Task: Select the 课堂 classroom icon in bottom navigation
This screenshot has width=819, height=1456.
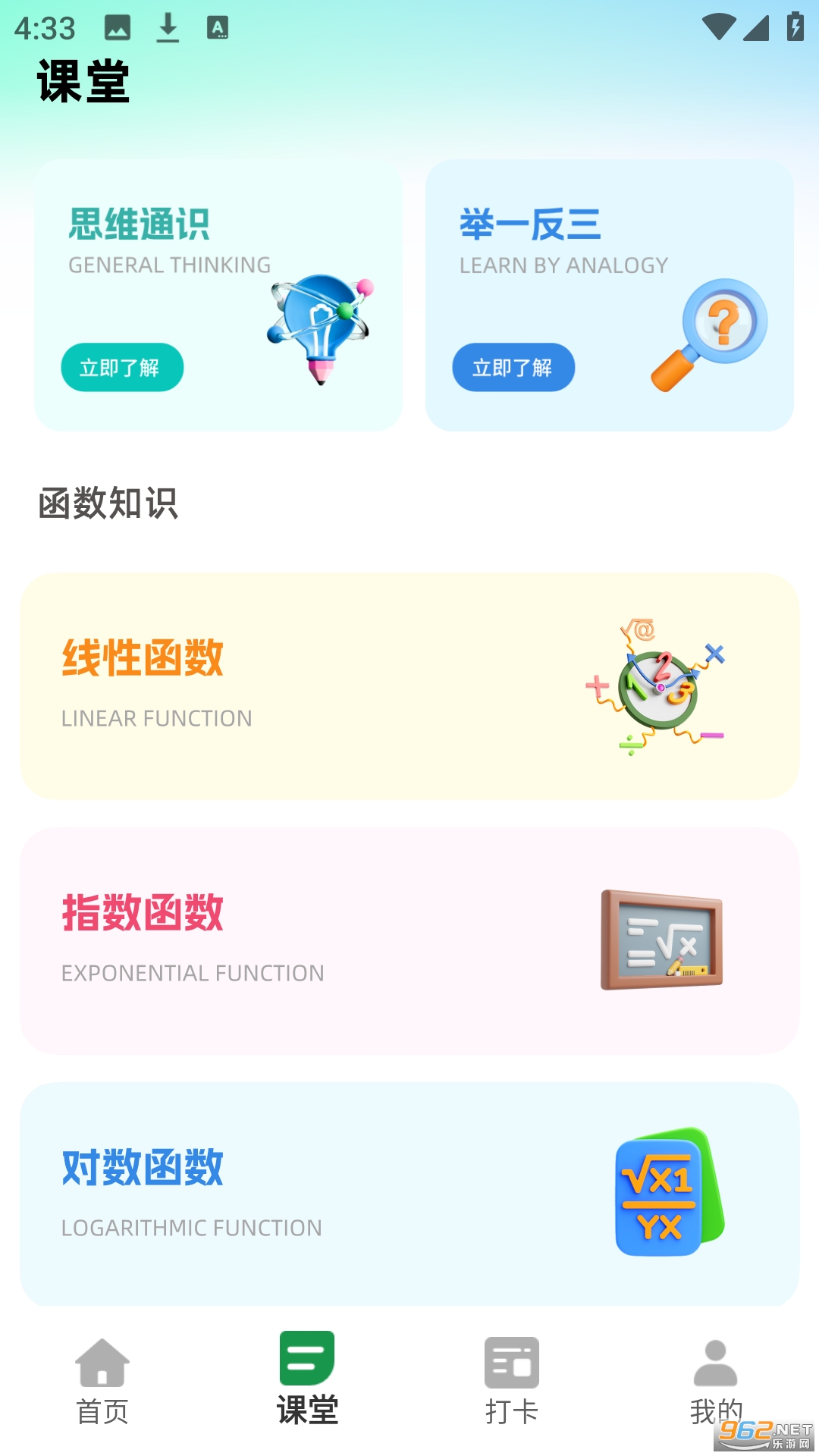Action: point(307,1363)
